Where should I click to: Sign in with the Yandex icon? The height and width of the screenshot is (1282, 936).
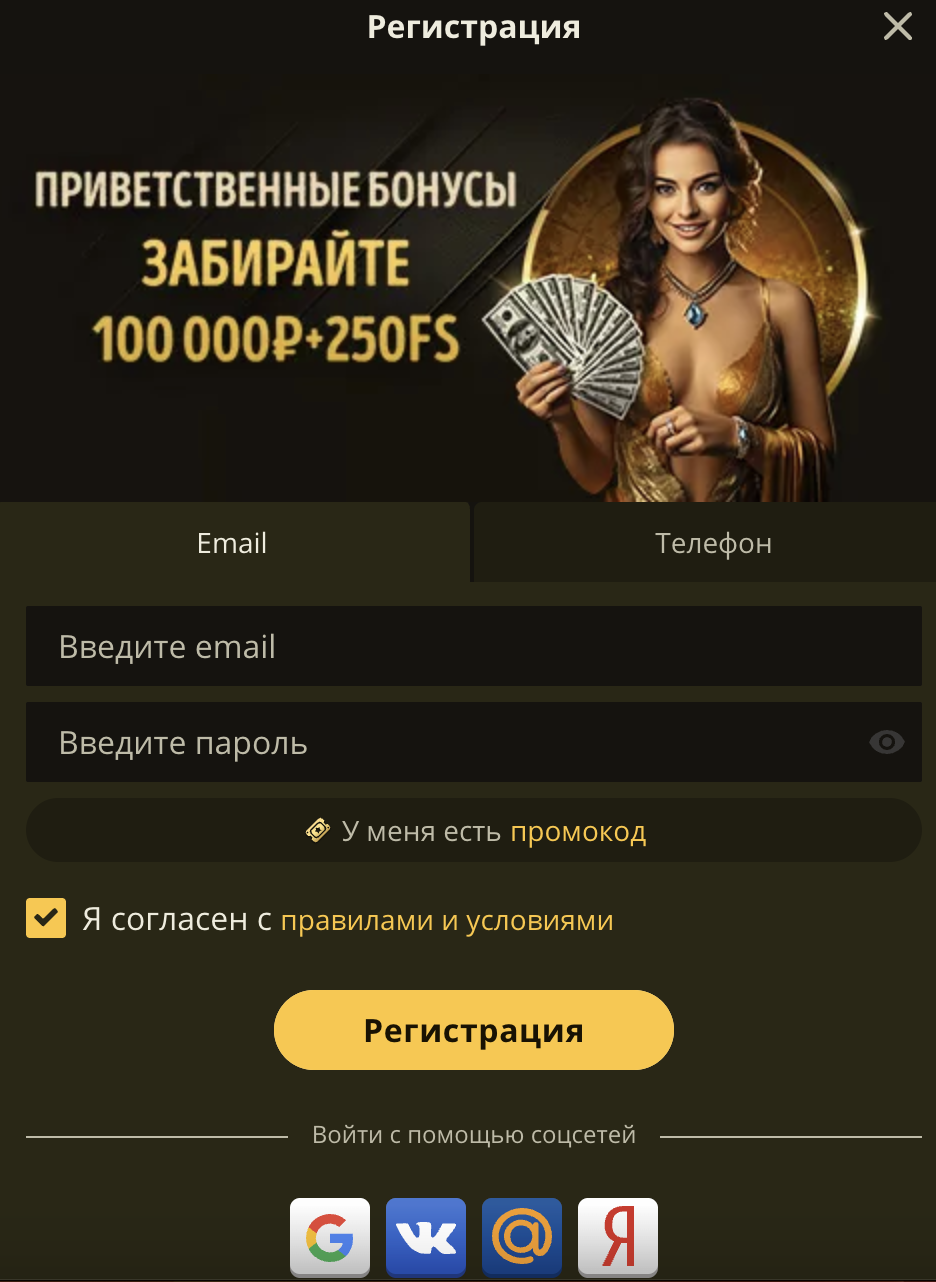[x=619, y=1237]
